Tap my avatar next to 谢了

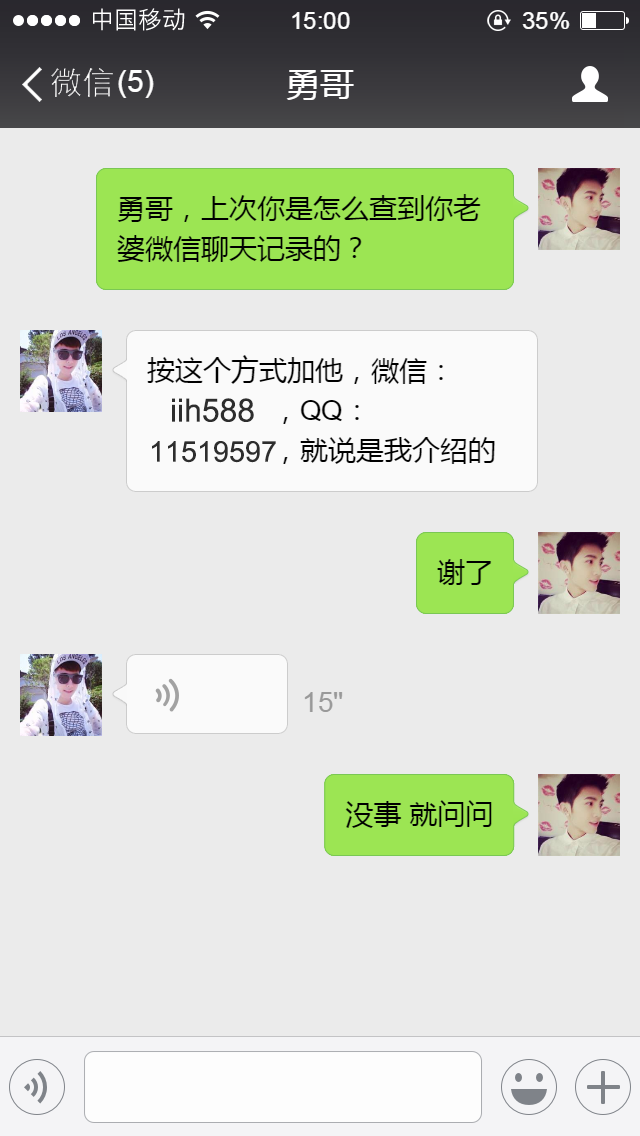pos(578,573)
